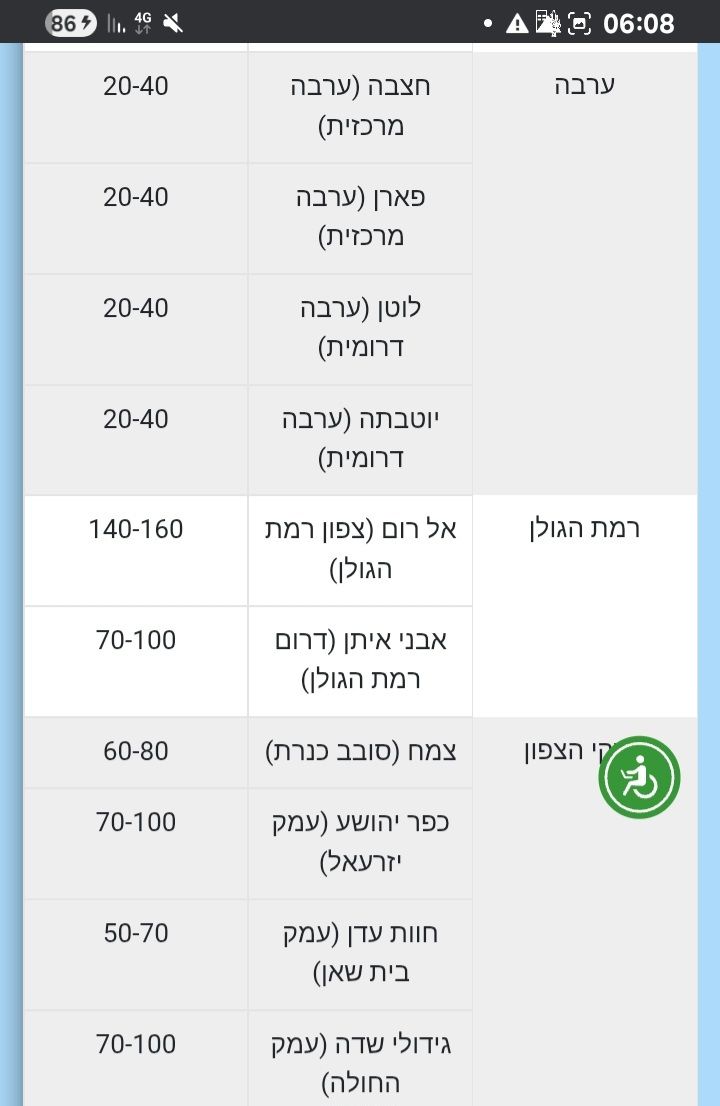Open the green accessibility menu button
The width and height of the screenshot is (720, 1106).
tap(639, 778)
